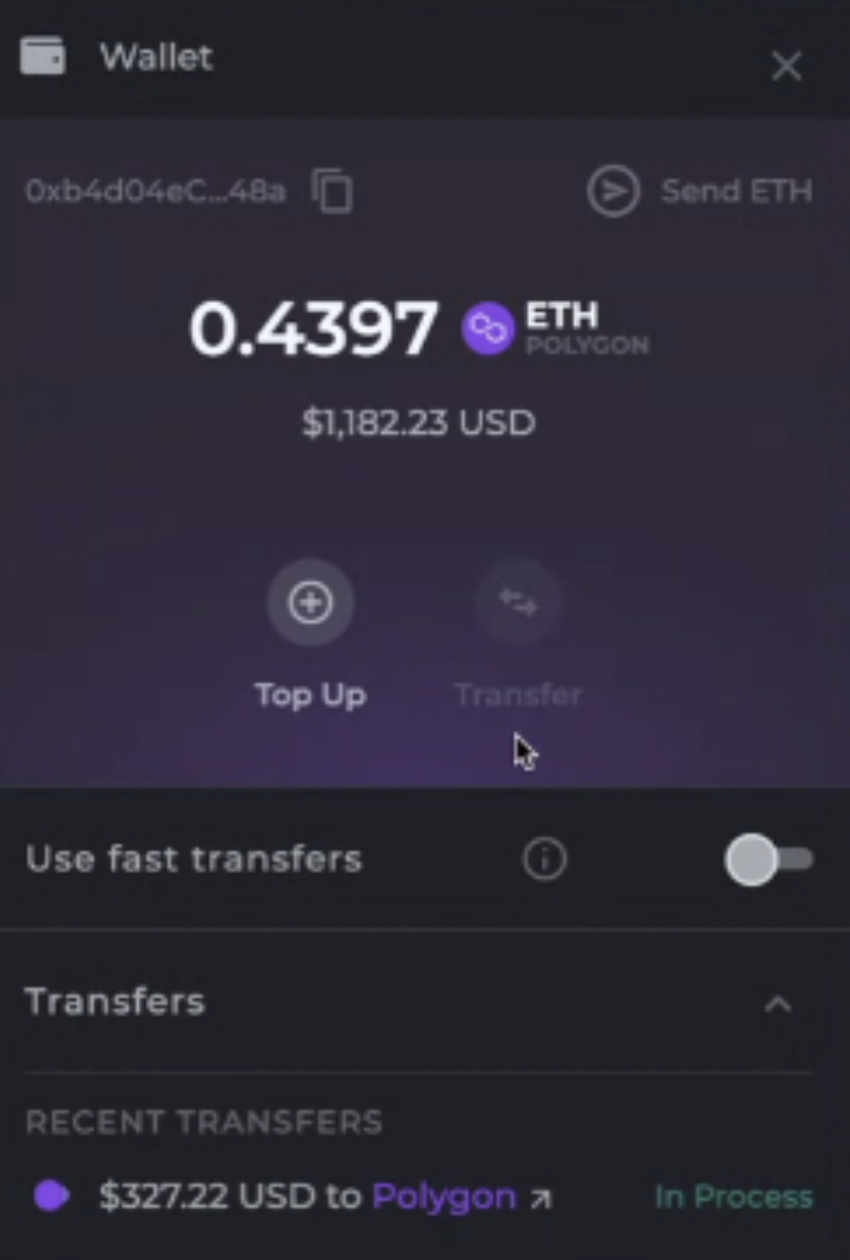
Task: Enable Use fast transfers
Action: pos(769,859)
